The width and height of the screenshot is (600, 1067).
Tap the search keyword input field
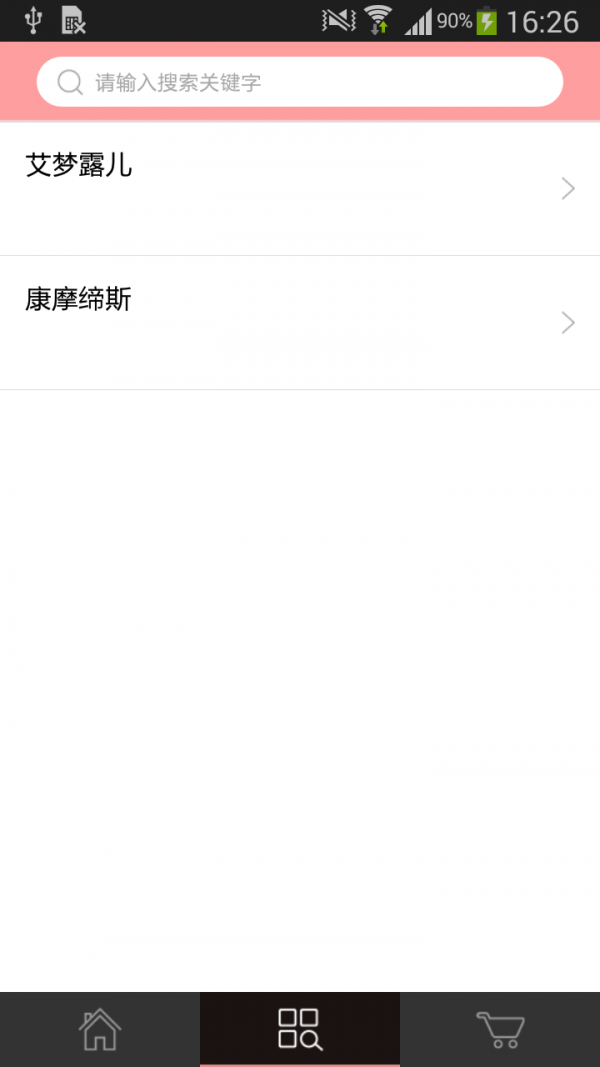pos(300,82)
